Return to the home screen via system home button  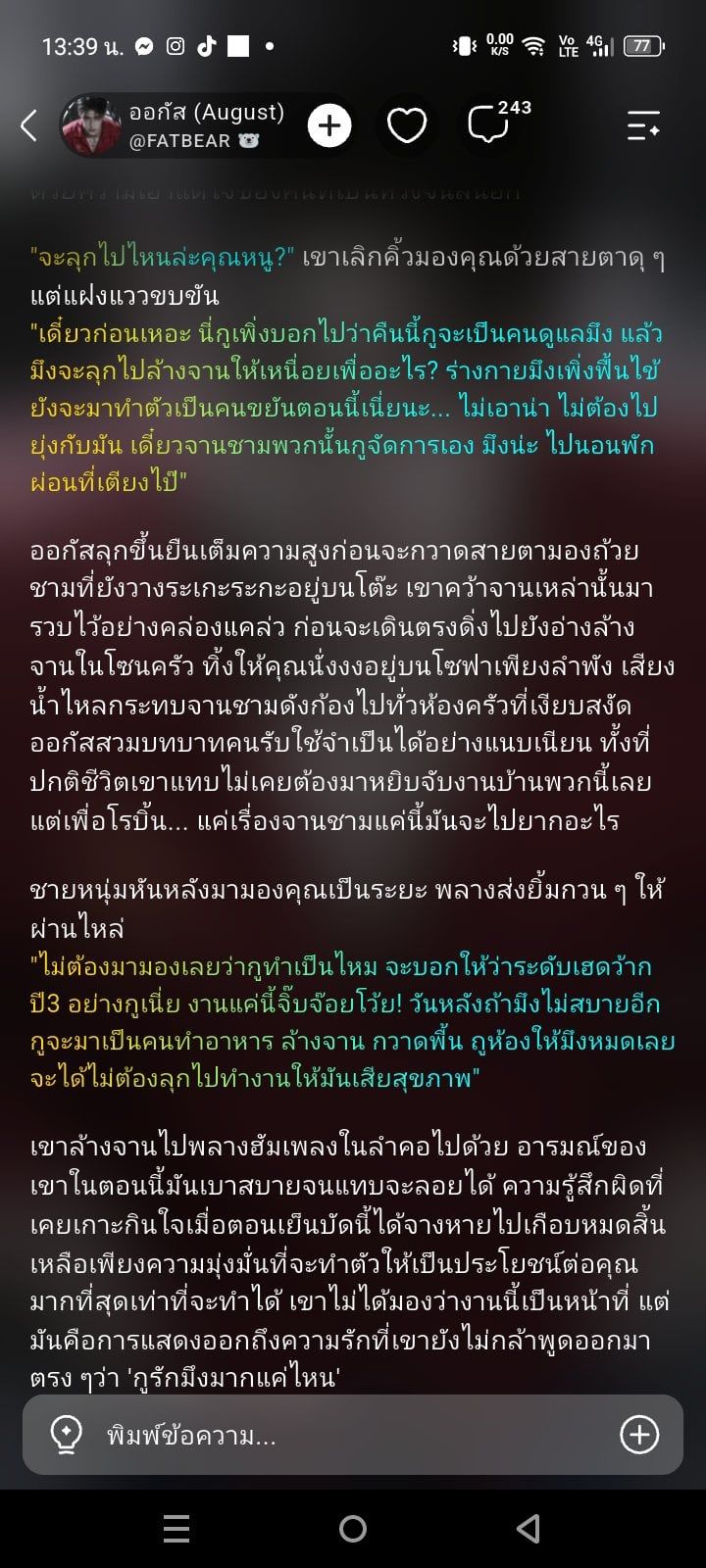pos(353,1528)
